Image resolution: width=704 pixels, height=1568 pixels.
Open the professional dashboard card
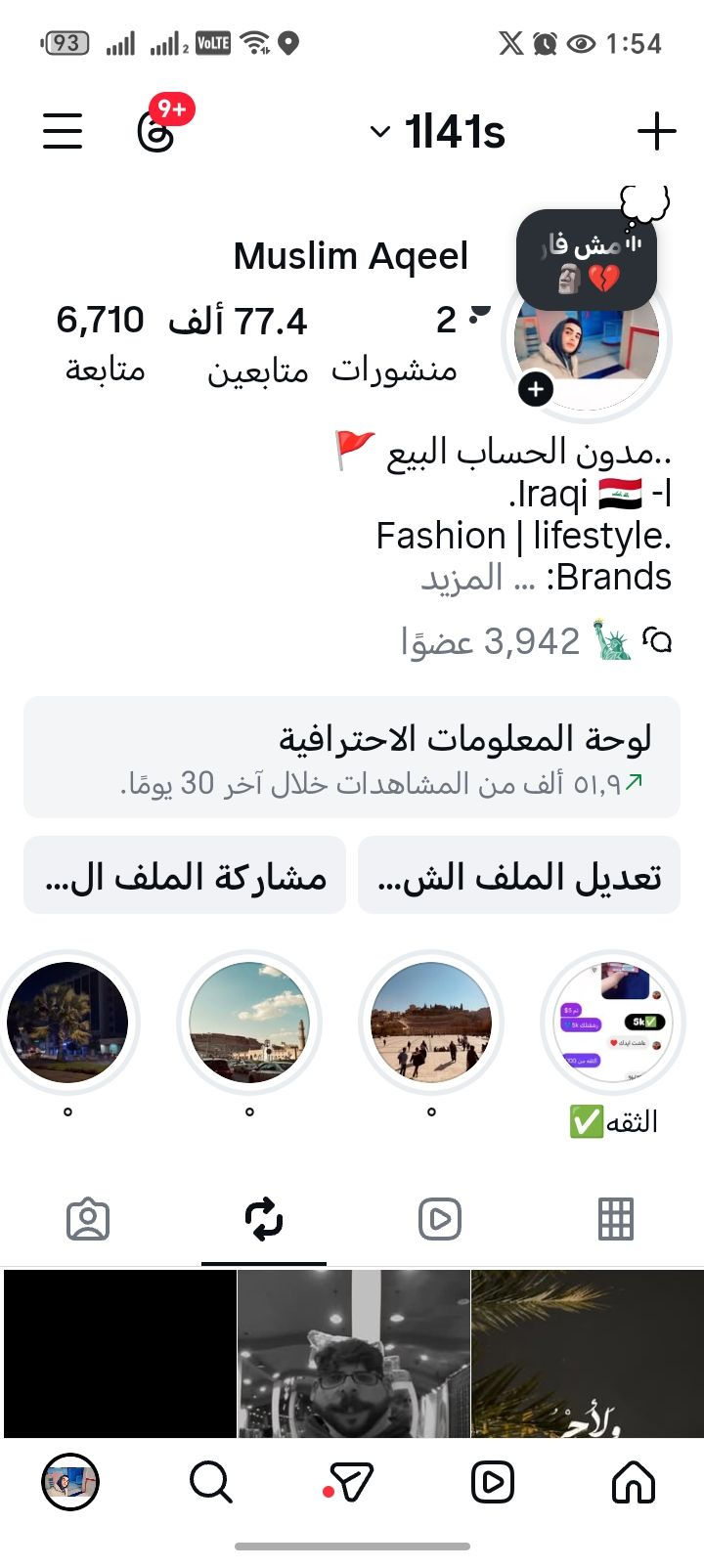click(x=352, y=757)
